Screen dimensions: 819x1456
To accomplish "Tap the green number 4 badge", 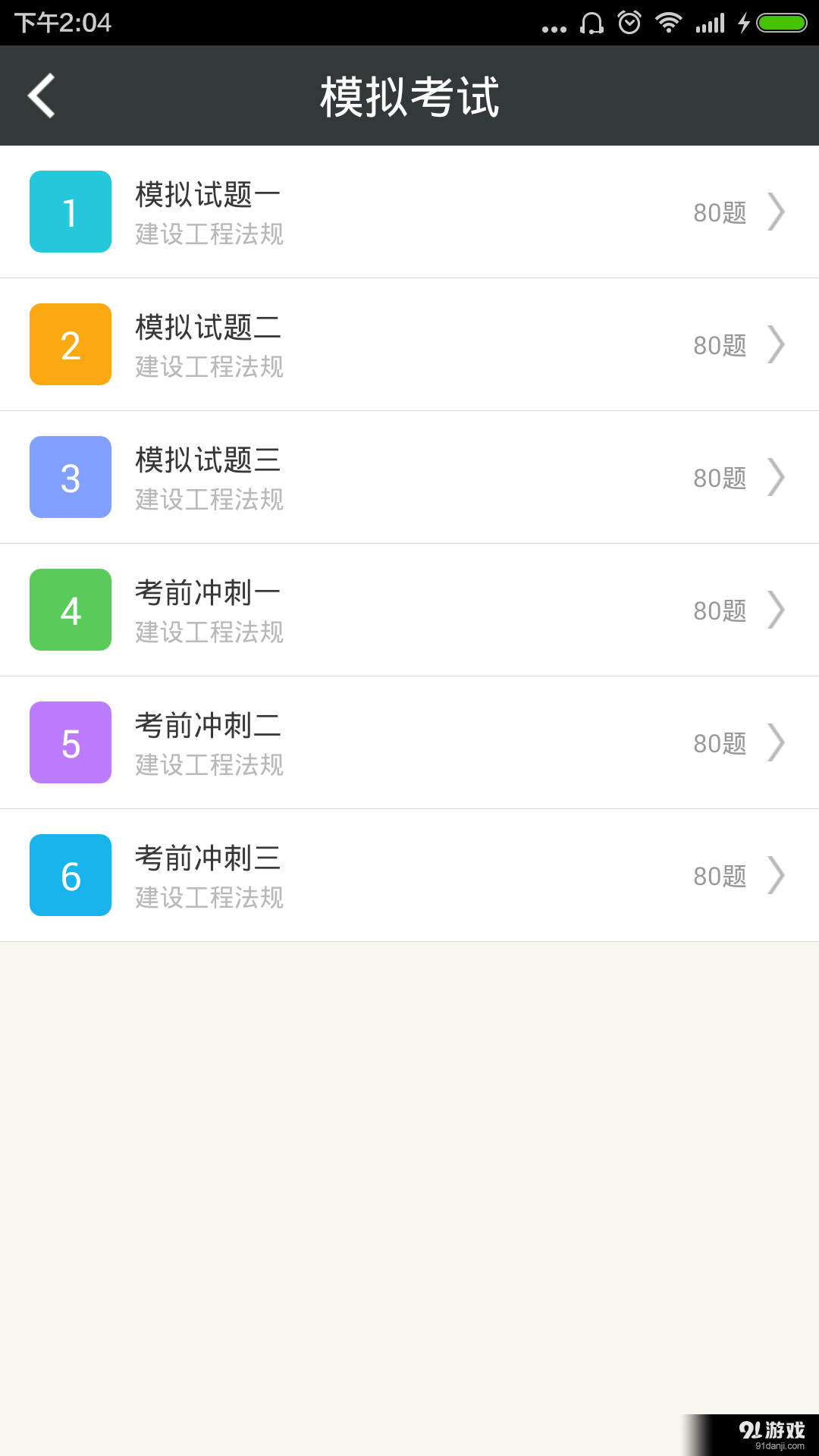I will 70,610.
